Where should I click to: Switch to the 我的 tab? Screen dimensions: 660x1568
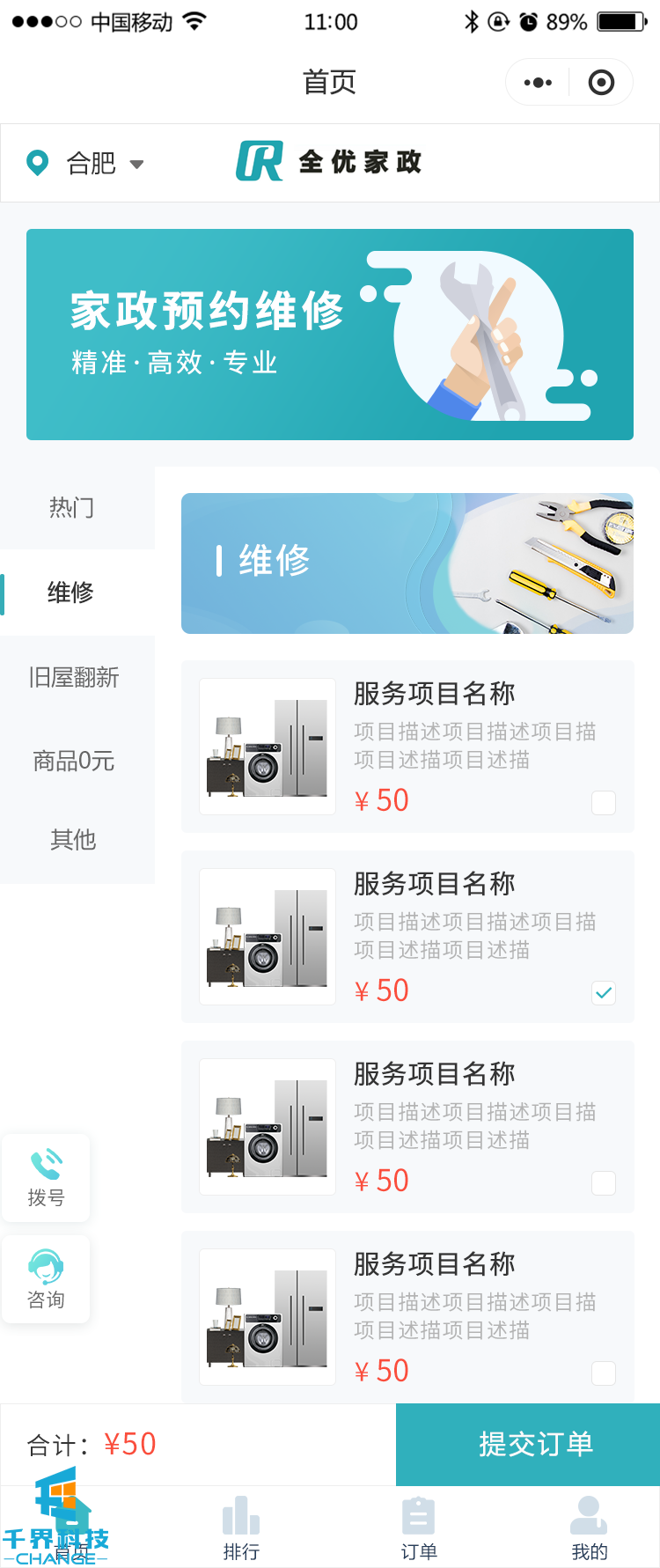tap(589, 1528)
